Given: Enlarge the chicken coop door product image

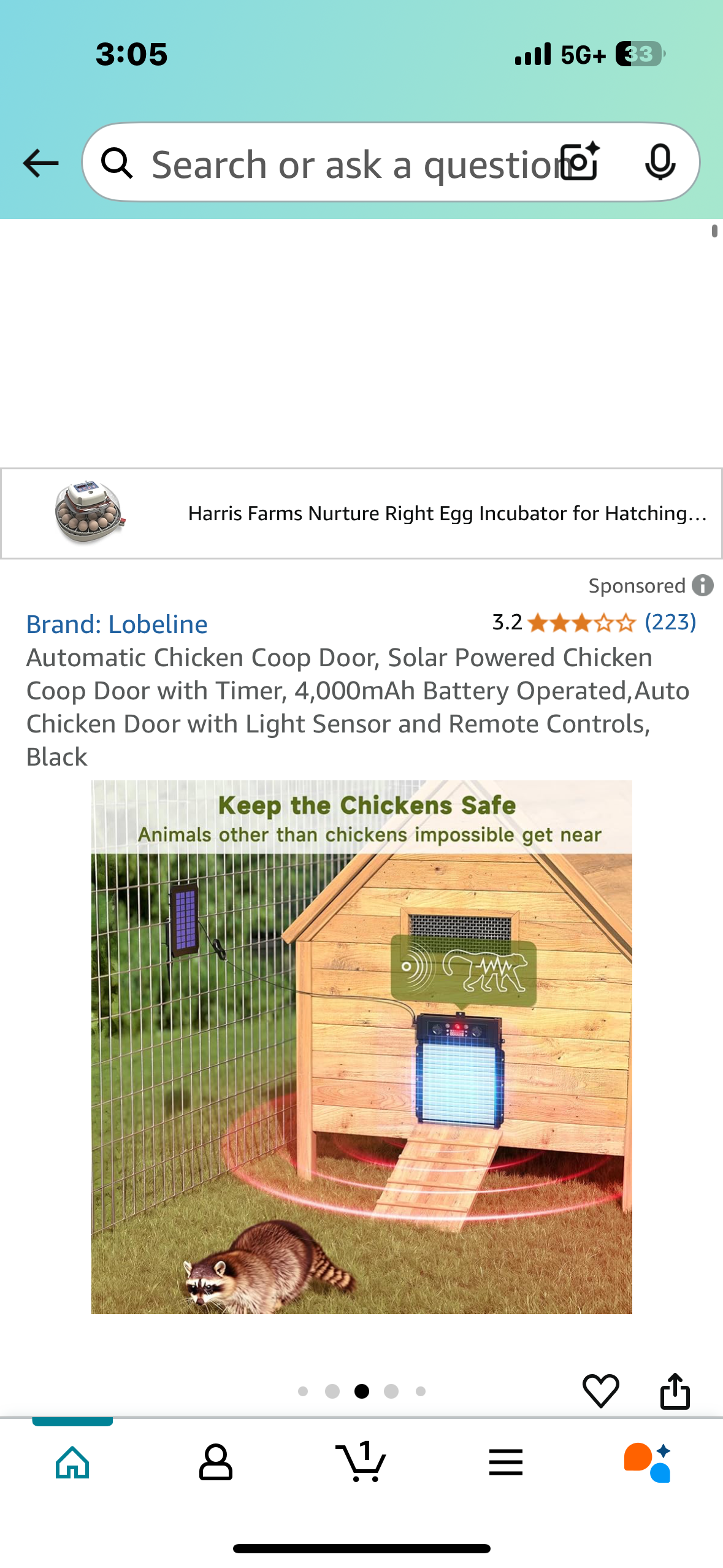Looking at the screenshot, I should [x=361, y=1047].
